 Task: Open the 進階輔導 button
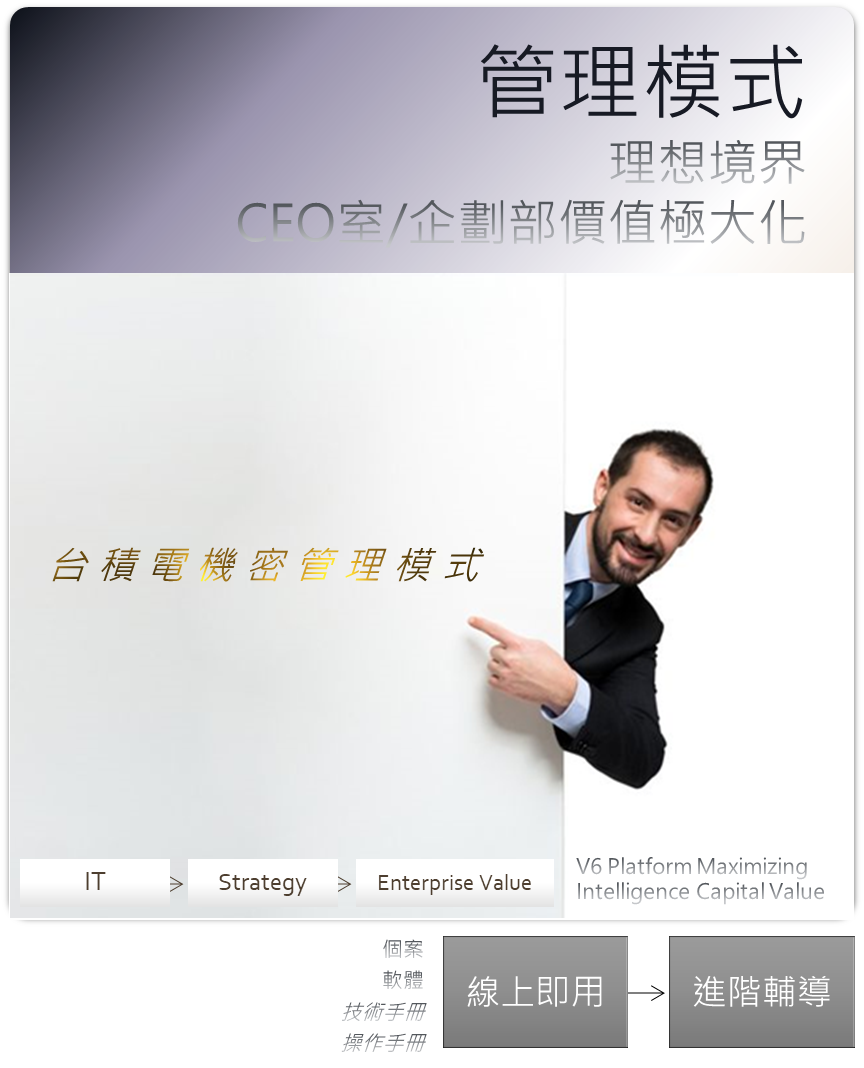click(x=762, y=992)
